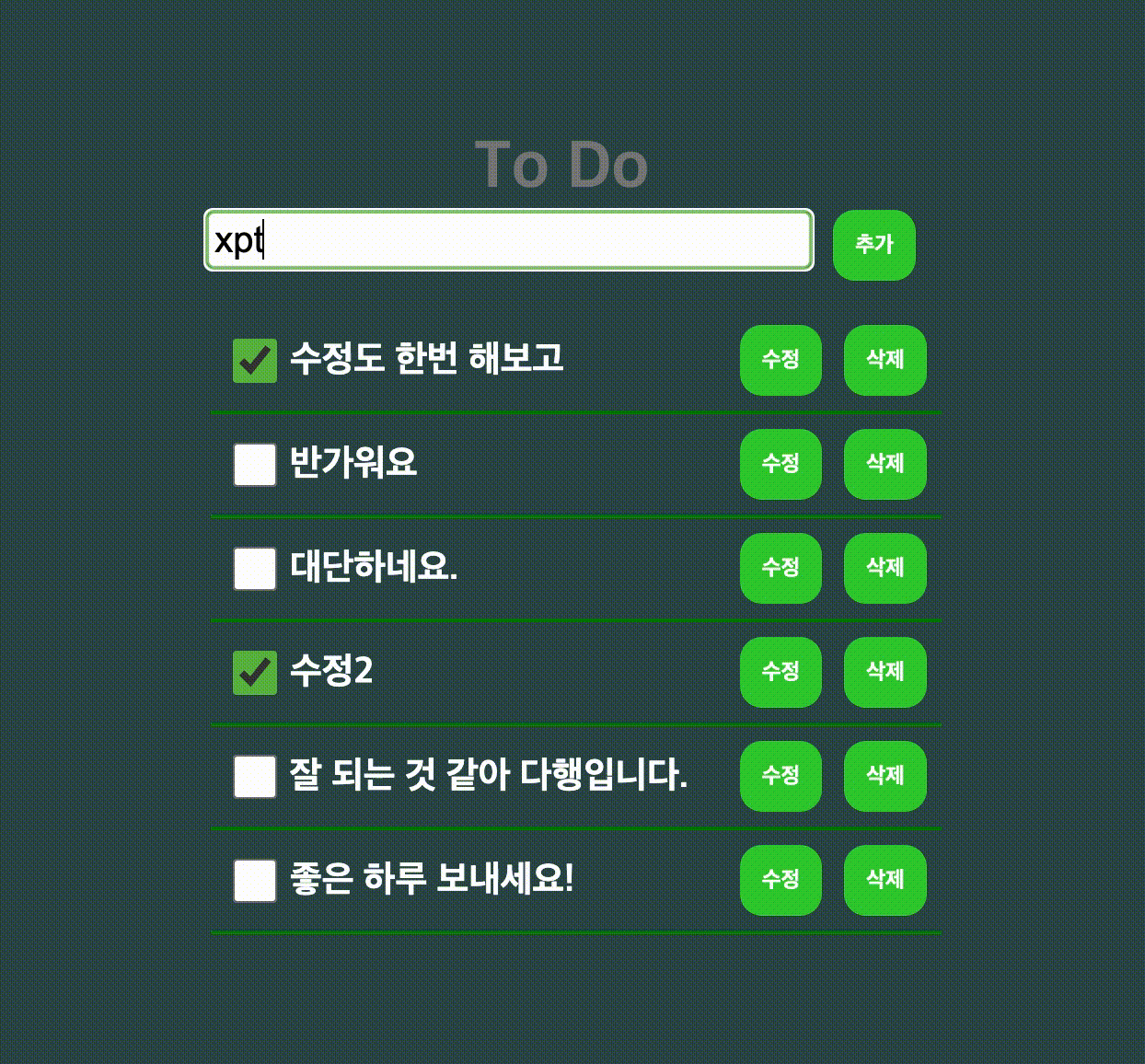Image resolution: width=1145 pixels, height=1064 pixels.
Task: Edit the 수정도 한번 해보고 item
Action: (x=781, y=360)
